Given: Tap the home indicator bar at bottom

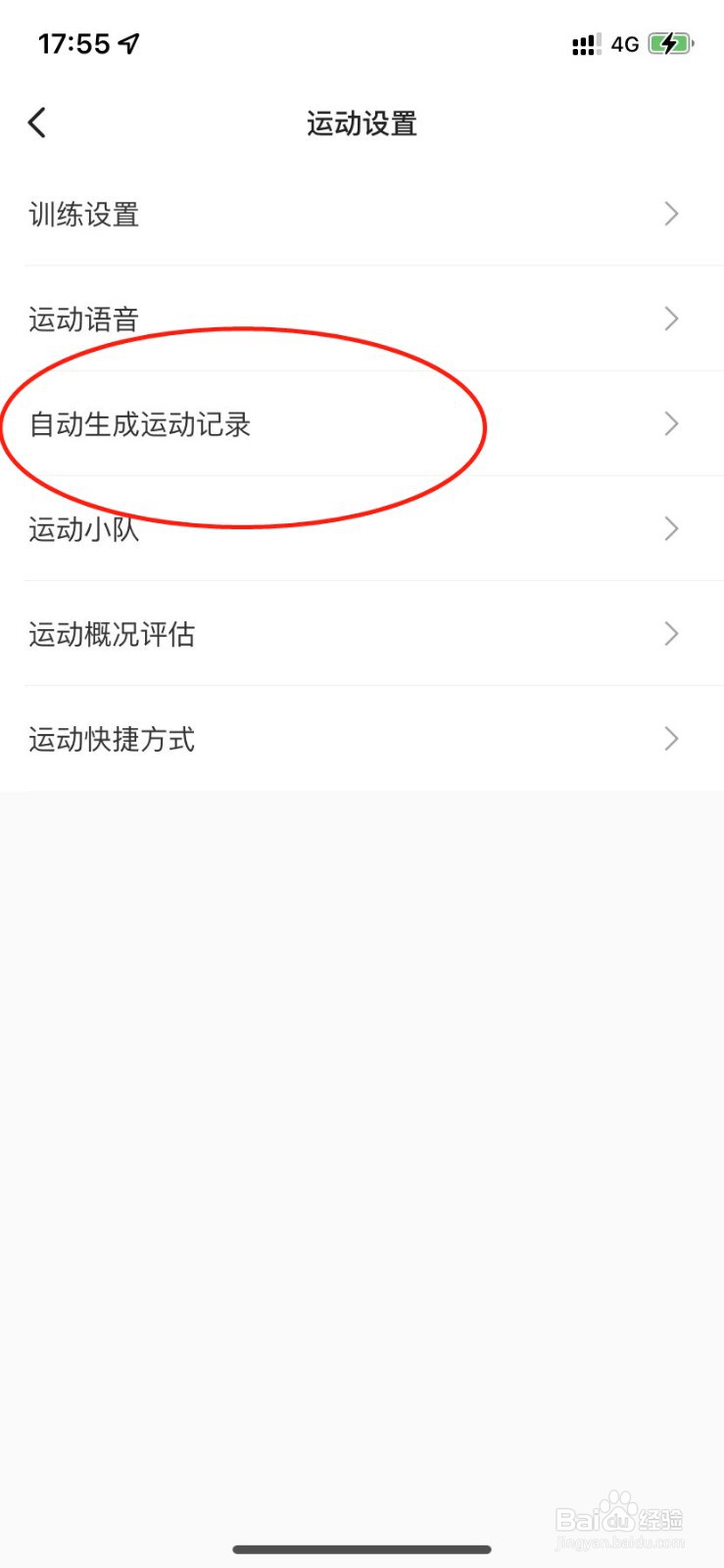Looking at the screenshot, I should pyautogui.click(x=362, y=1549).
